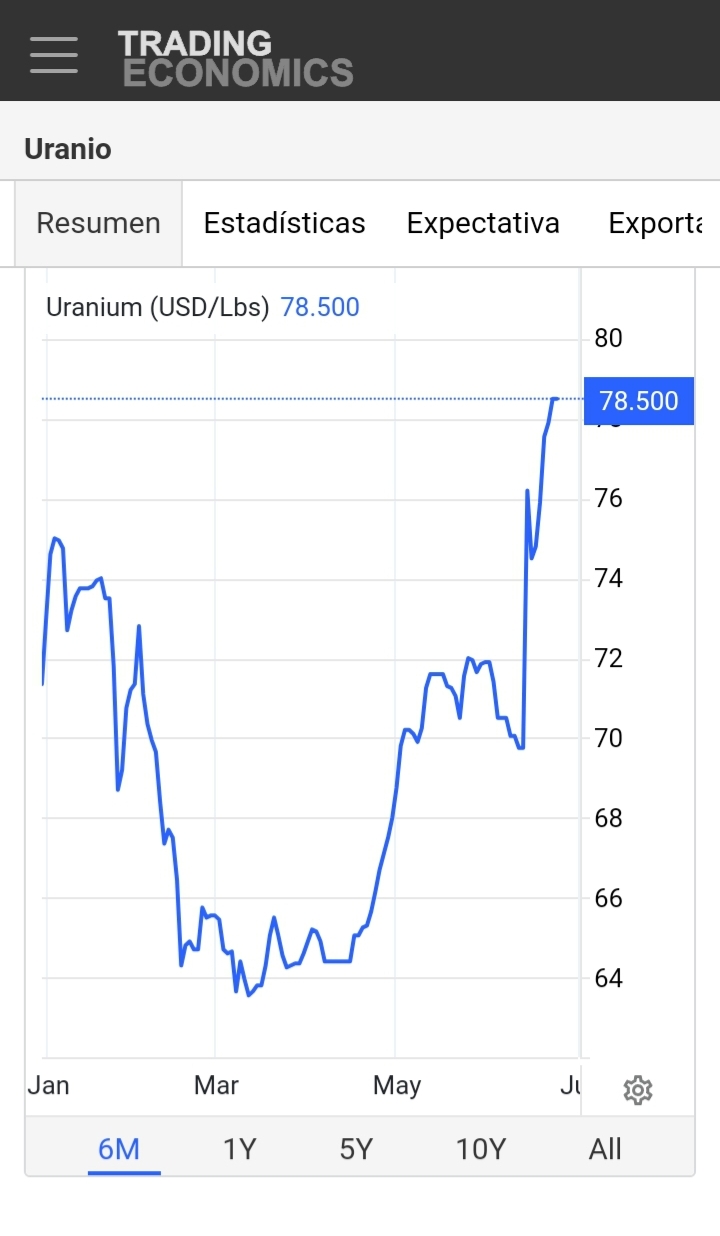This screenshot has width=720, height=1236.
Task: Open the hamburger navigation menu
Action: pyautogui.click(x=54, y=54)
